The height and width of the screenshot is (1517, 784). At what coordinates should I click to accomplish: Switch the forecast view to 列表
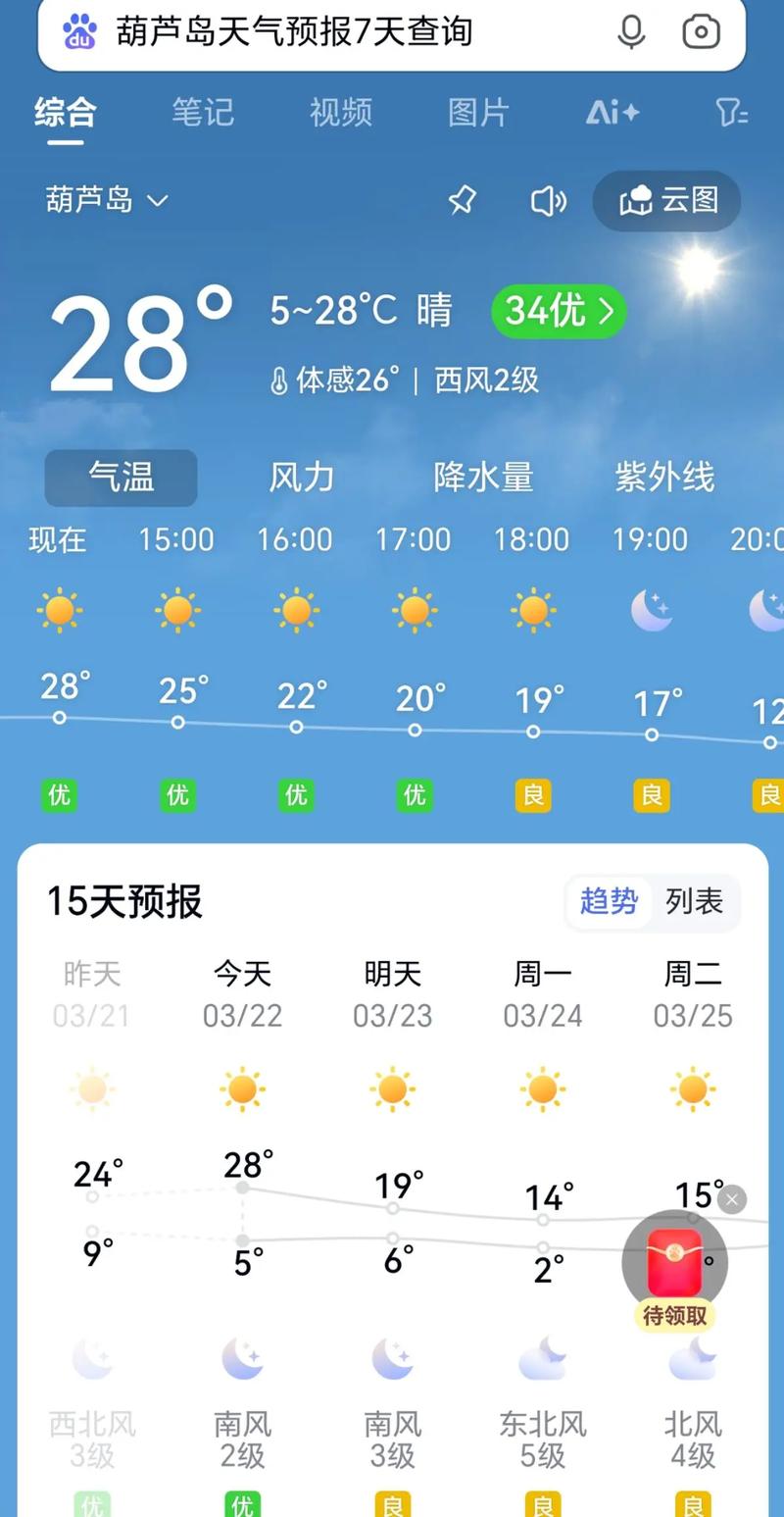[x=695, y=903]
